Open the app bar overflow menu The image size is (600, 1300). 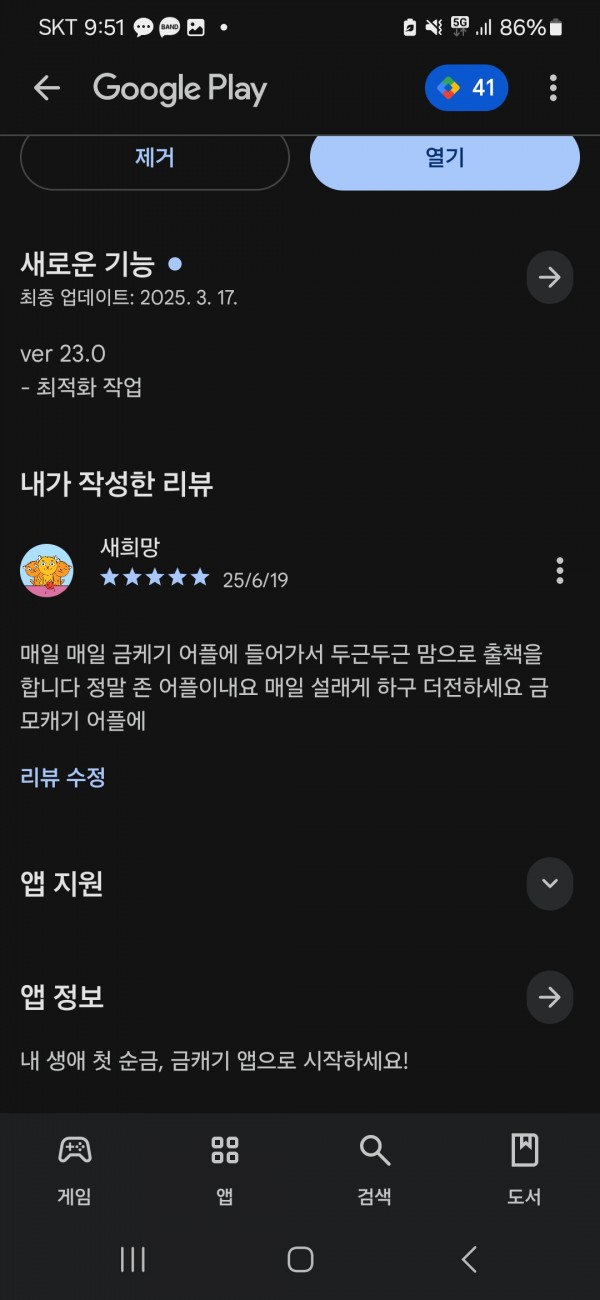tap(553, 88)
